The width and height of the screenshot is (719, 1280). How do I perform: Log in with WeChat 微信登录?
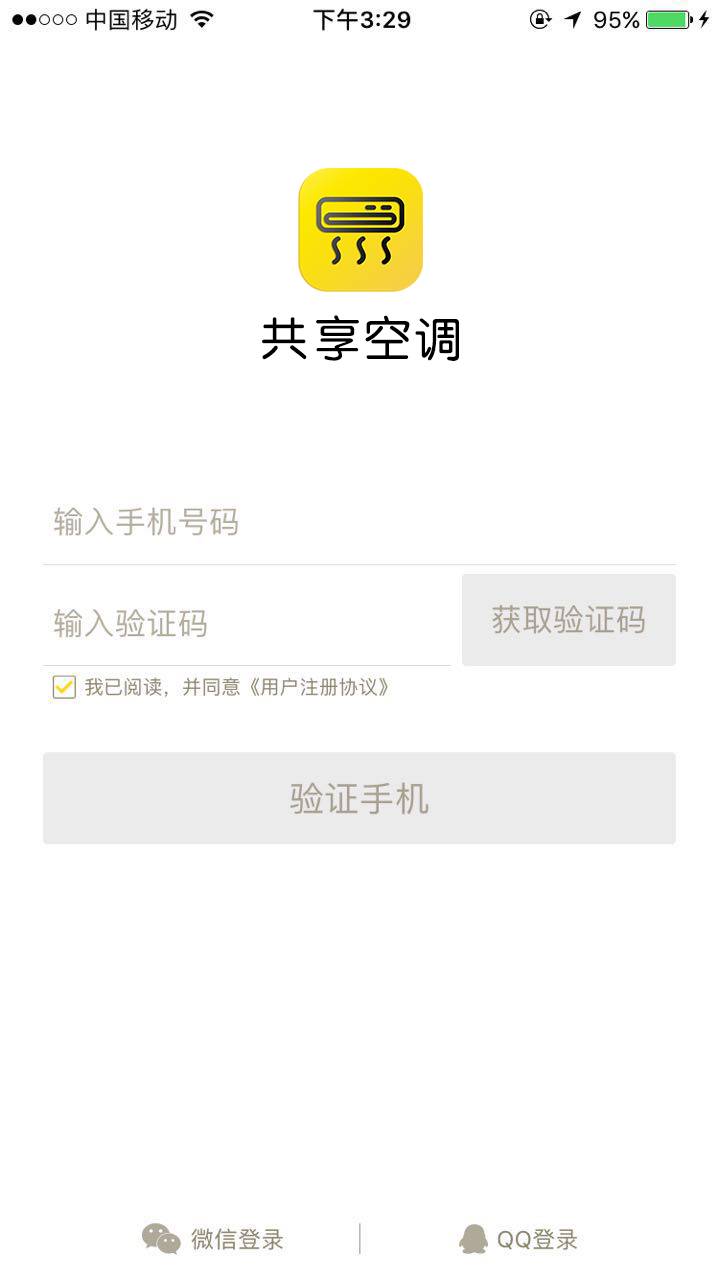point(213,1239)
